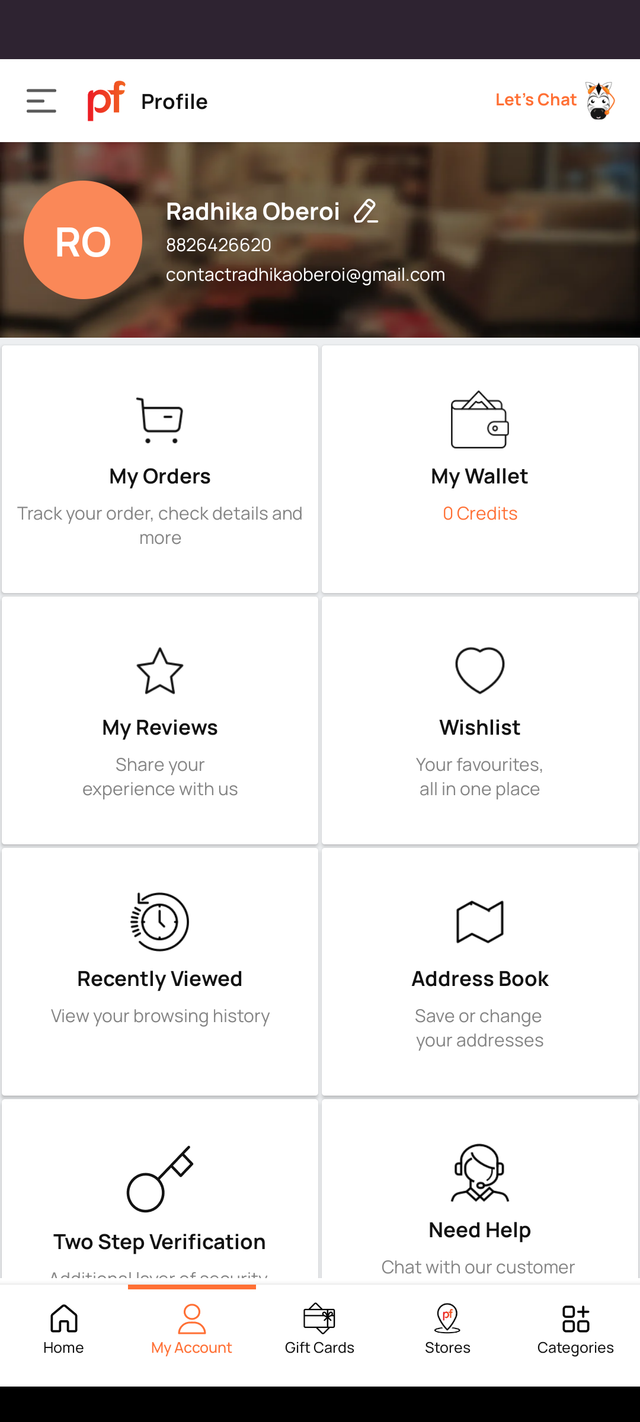
Task: Open Recently Viewed browsing history
Action: (160, 972)
